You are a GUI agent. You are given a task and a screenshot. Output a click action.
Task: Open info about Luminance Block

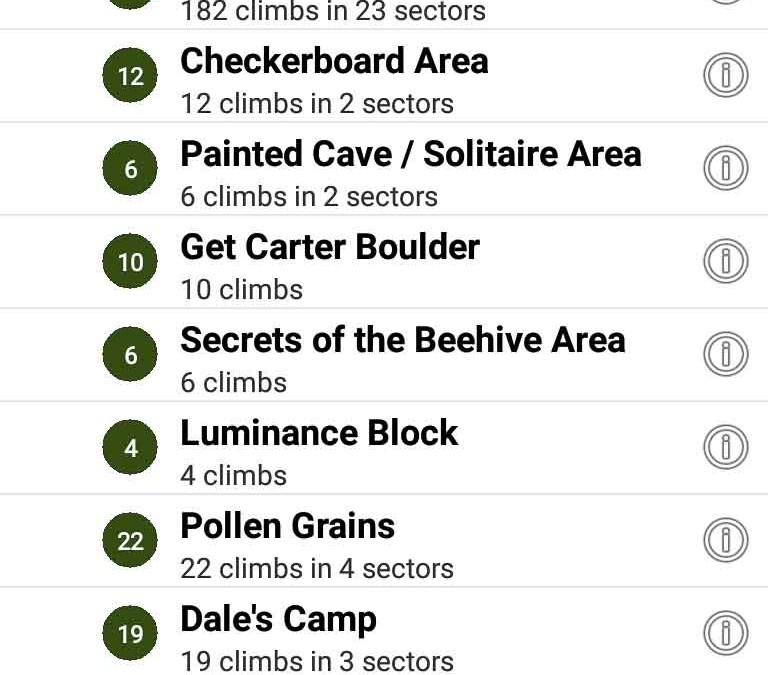click(x=725, y=448)
